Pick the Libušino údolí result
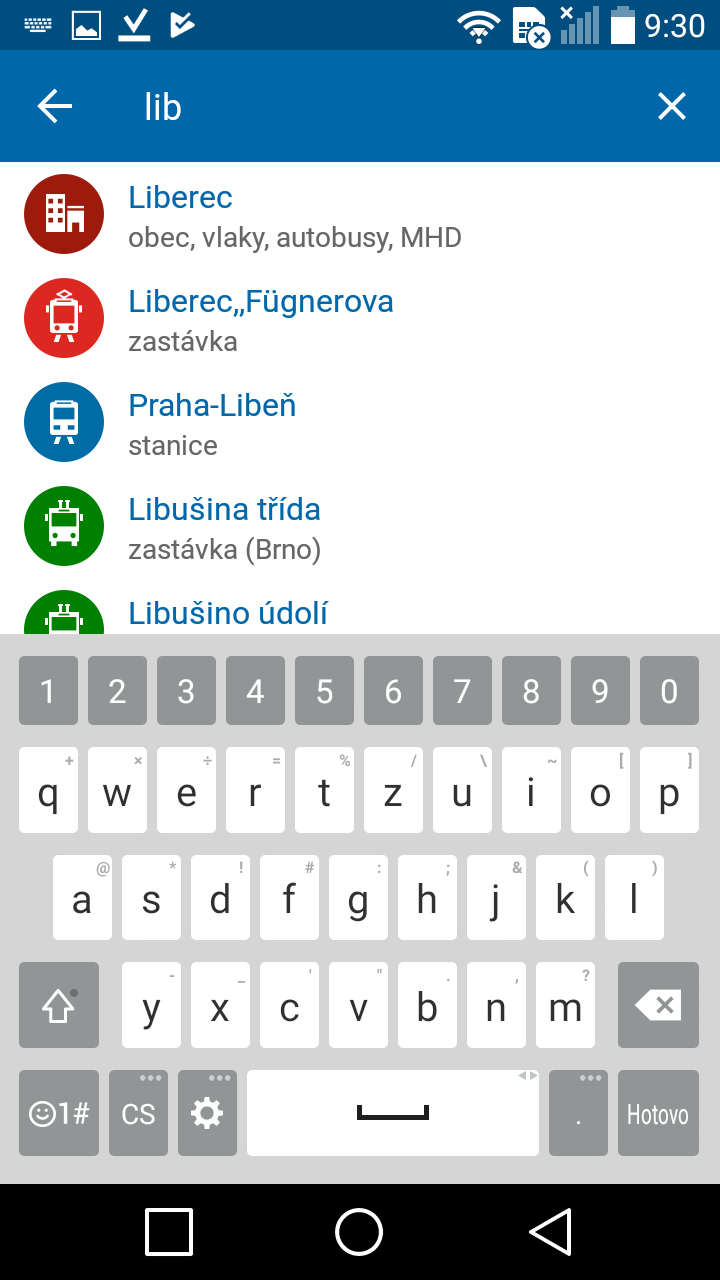Screen dimensions: 720x1280 coord(228,613)
